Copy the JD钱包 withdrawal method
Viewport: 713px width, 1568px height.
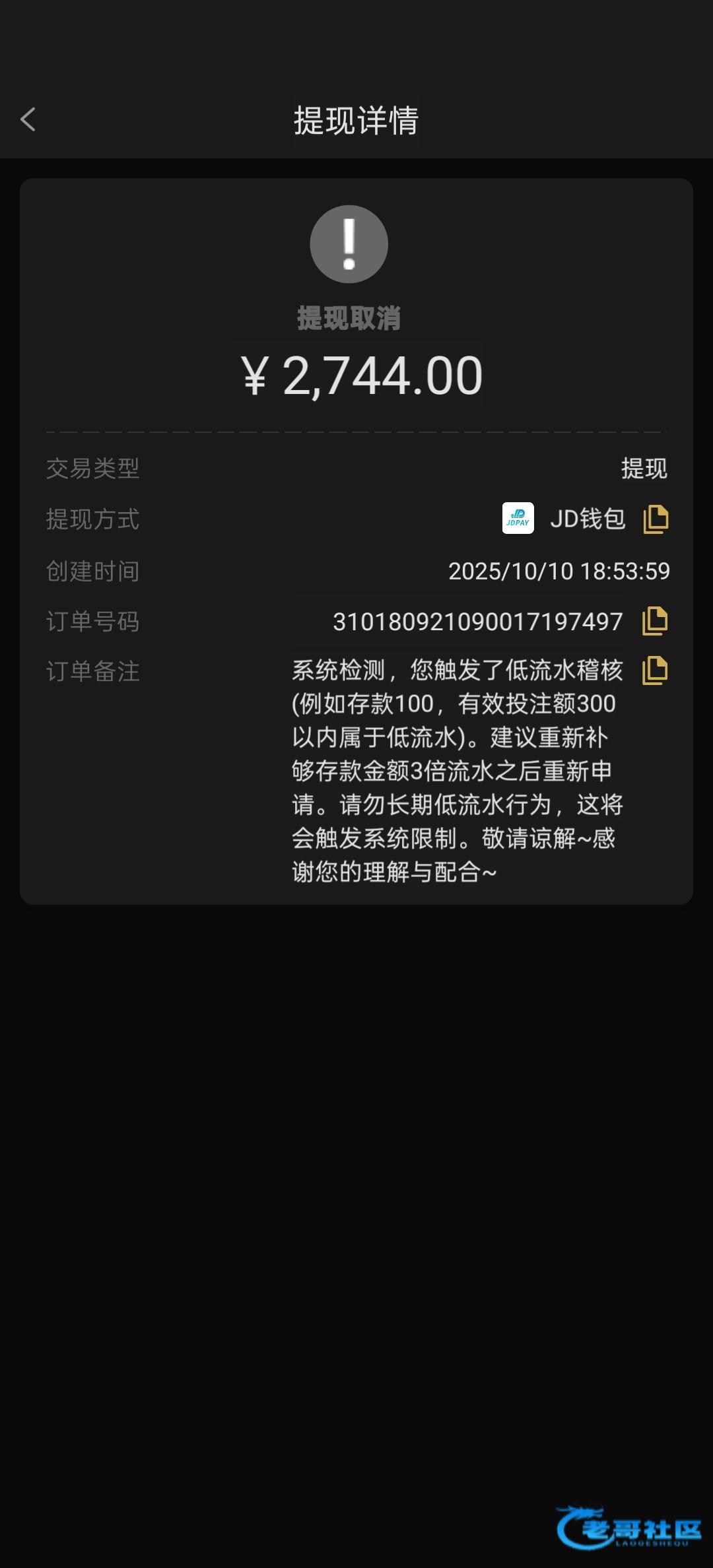coord(656,519)
